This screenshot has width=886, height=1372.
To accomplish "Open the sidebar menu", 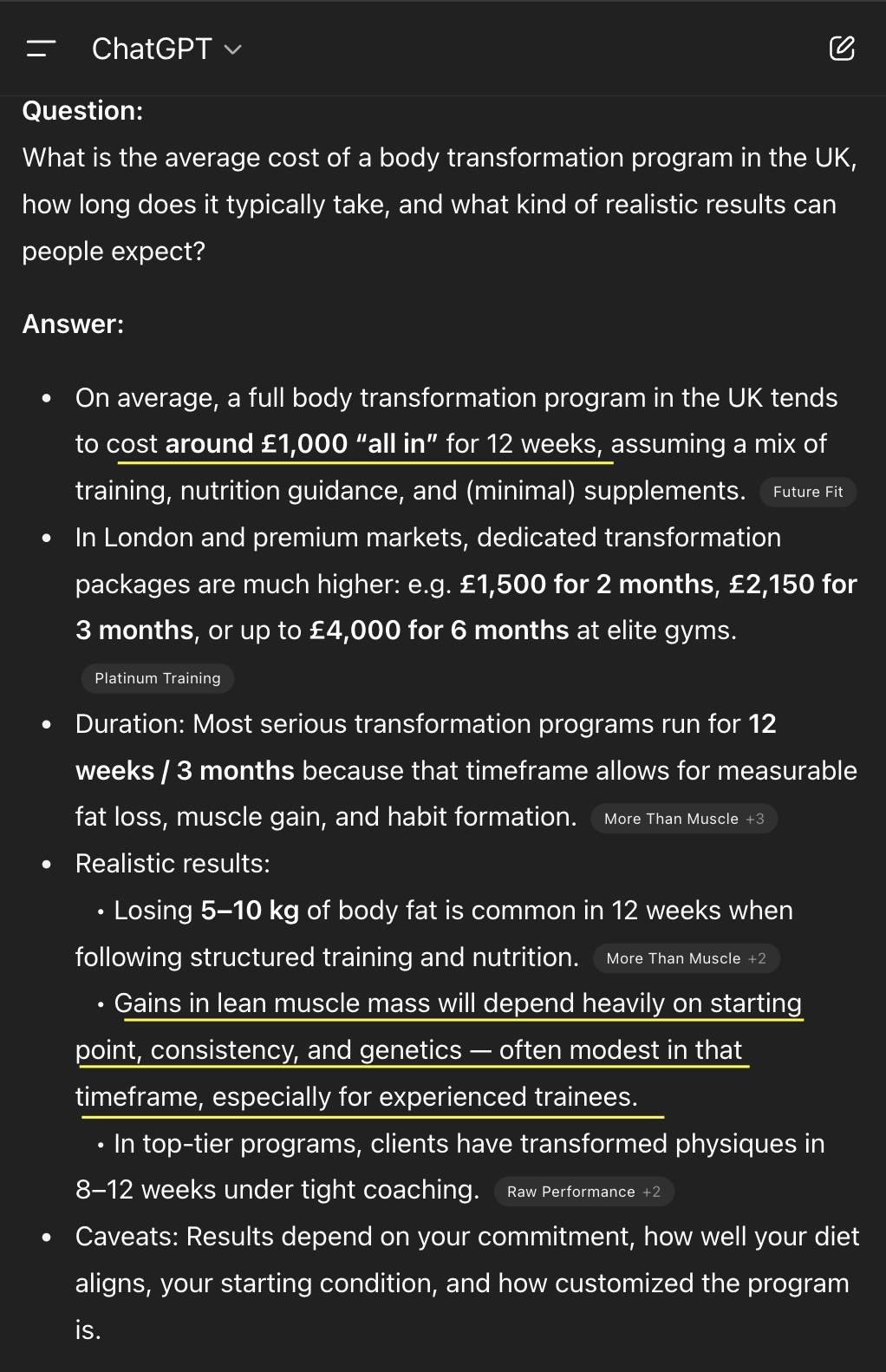I will 41,49.
